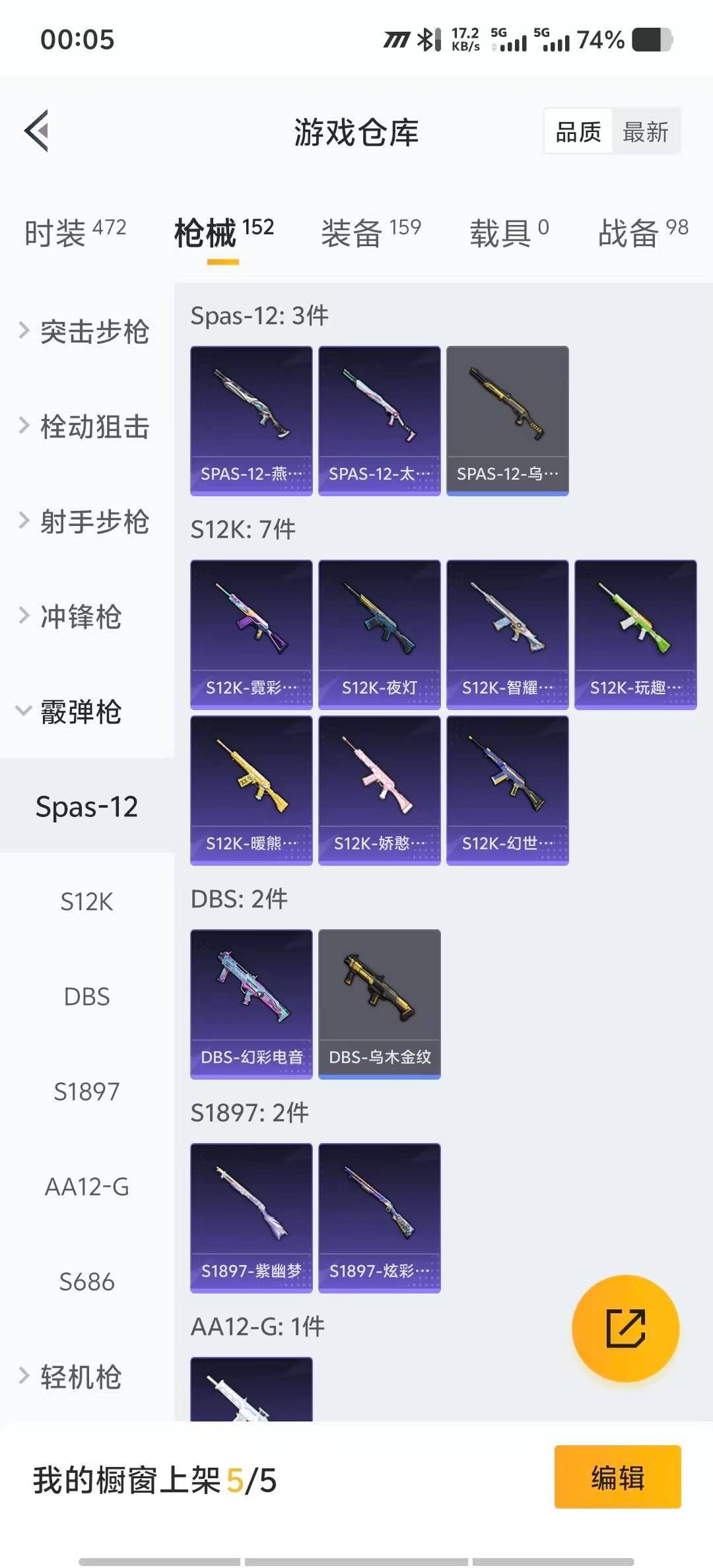The image size is (713, 1568).
Task: Go back using the arrow icon
Action: coord(37,131)
